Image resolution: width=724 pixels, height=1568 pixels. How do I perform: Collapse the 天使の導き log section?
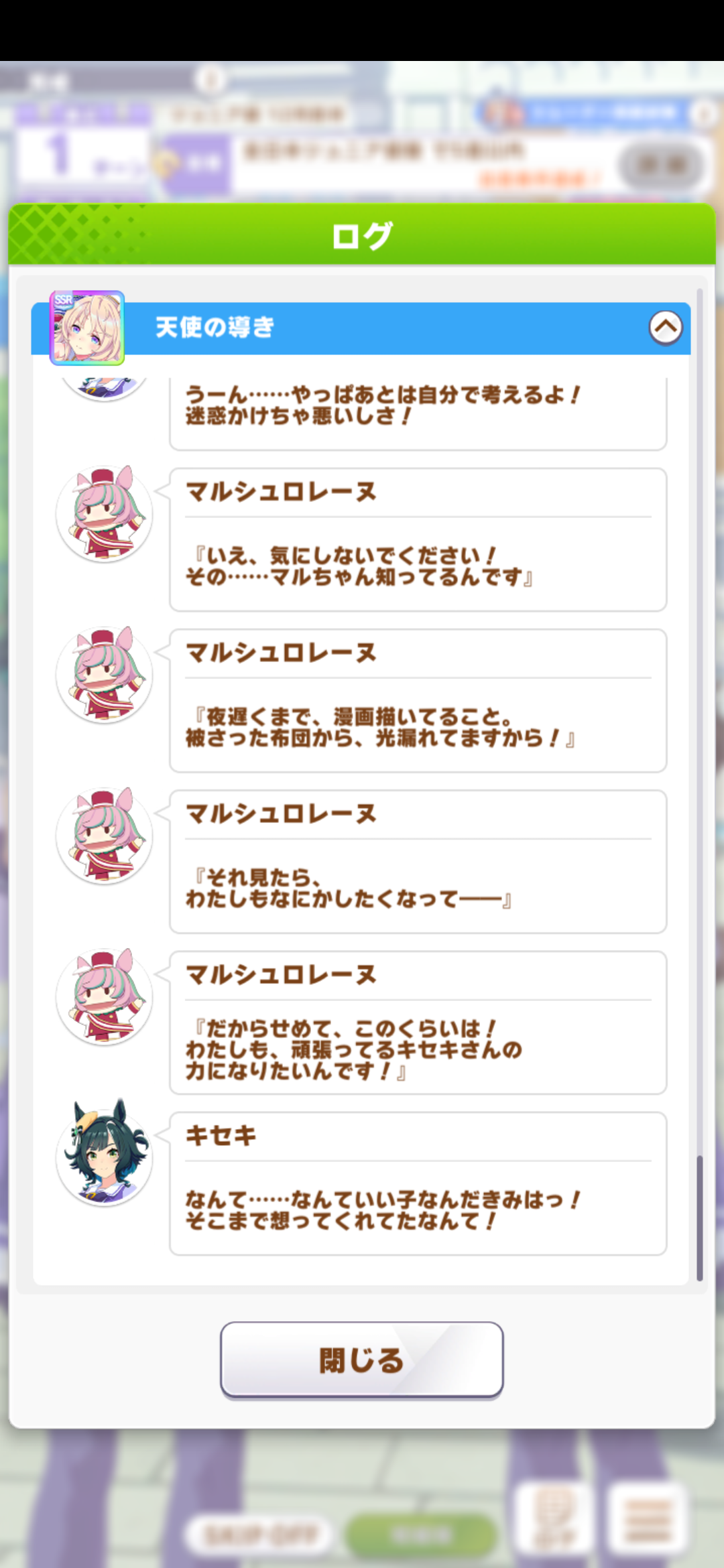click(x=665, y=328)
